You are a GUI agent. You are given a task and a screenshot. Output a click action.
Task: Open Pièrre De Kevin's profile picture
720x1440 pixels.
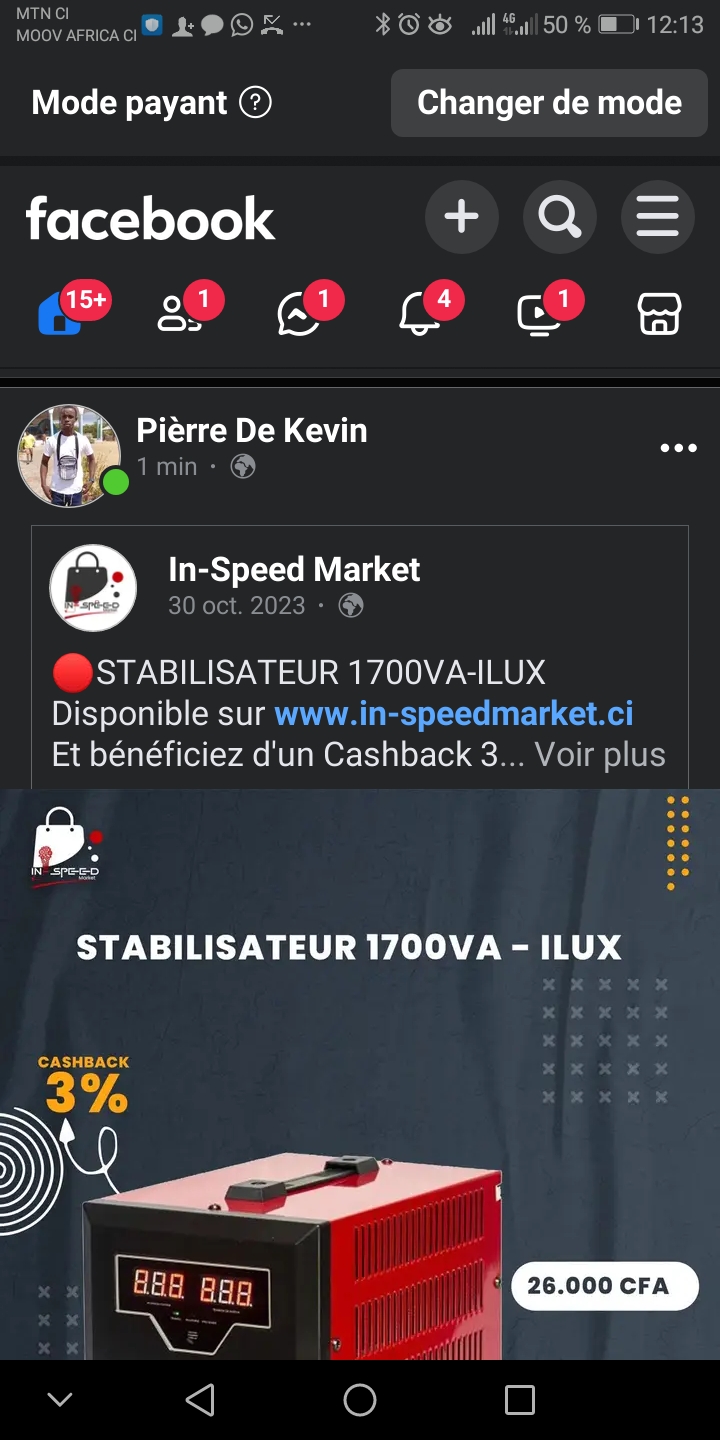[x=68, y=455]
